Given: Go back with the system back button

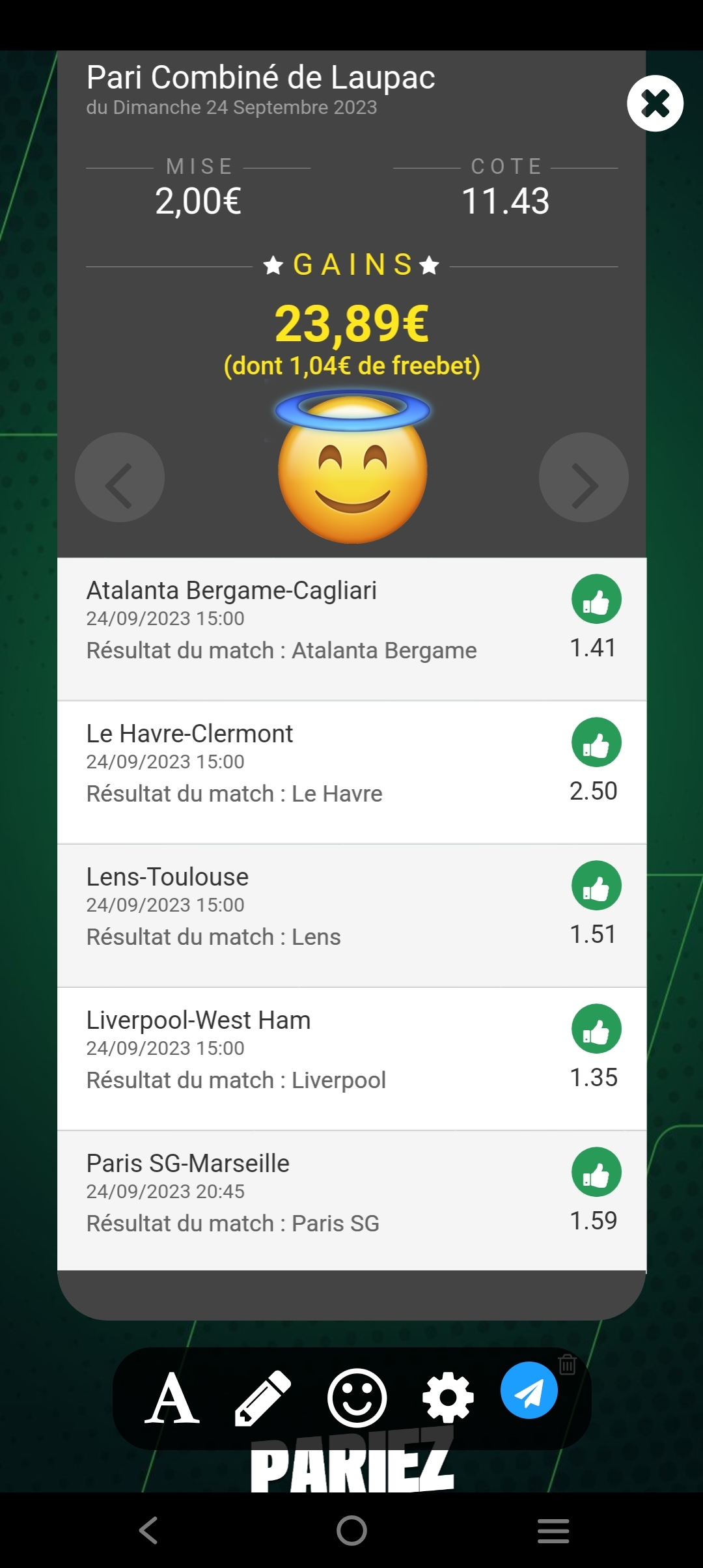Looking at the screenshot, I should click(148, 1530).
